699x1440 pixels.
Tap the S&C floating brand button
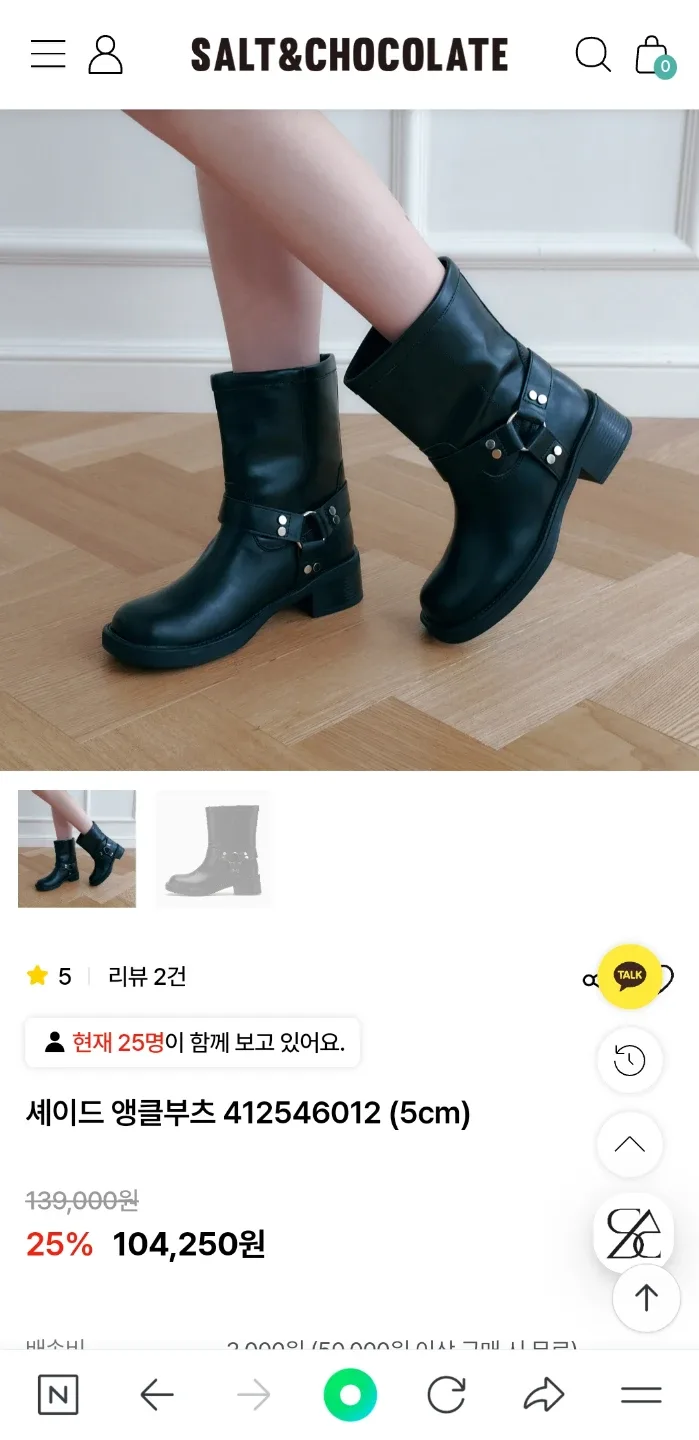coord(633,1232)
